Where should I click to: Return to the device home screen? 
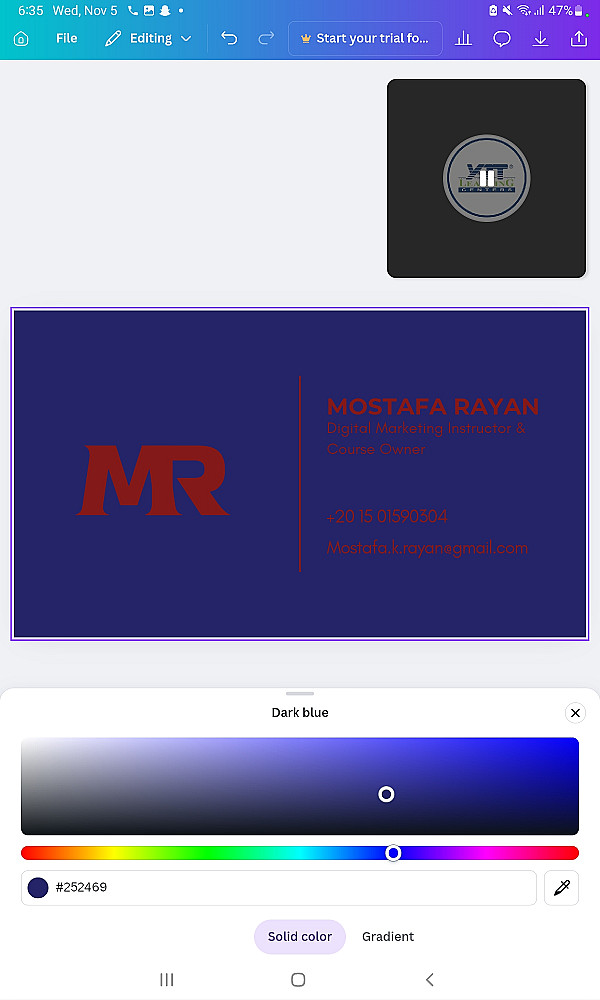(x=298, y=980)
